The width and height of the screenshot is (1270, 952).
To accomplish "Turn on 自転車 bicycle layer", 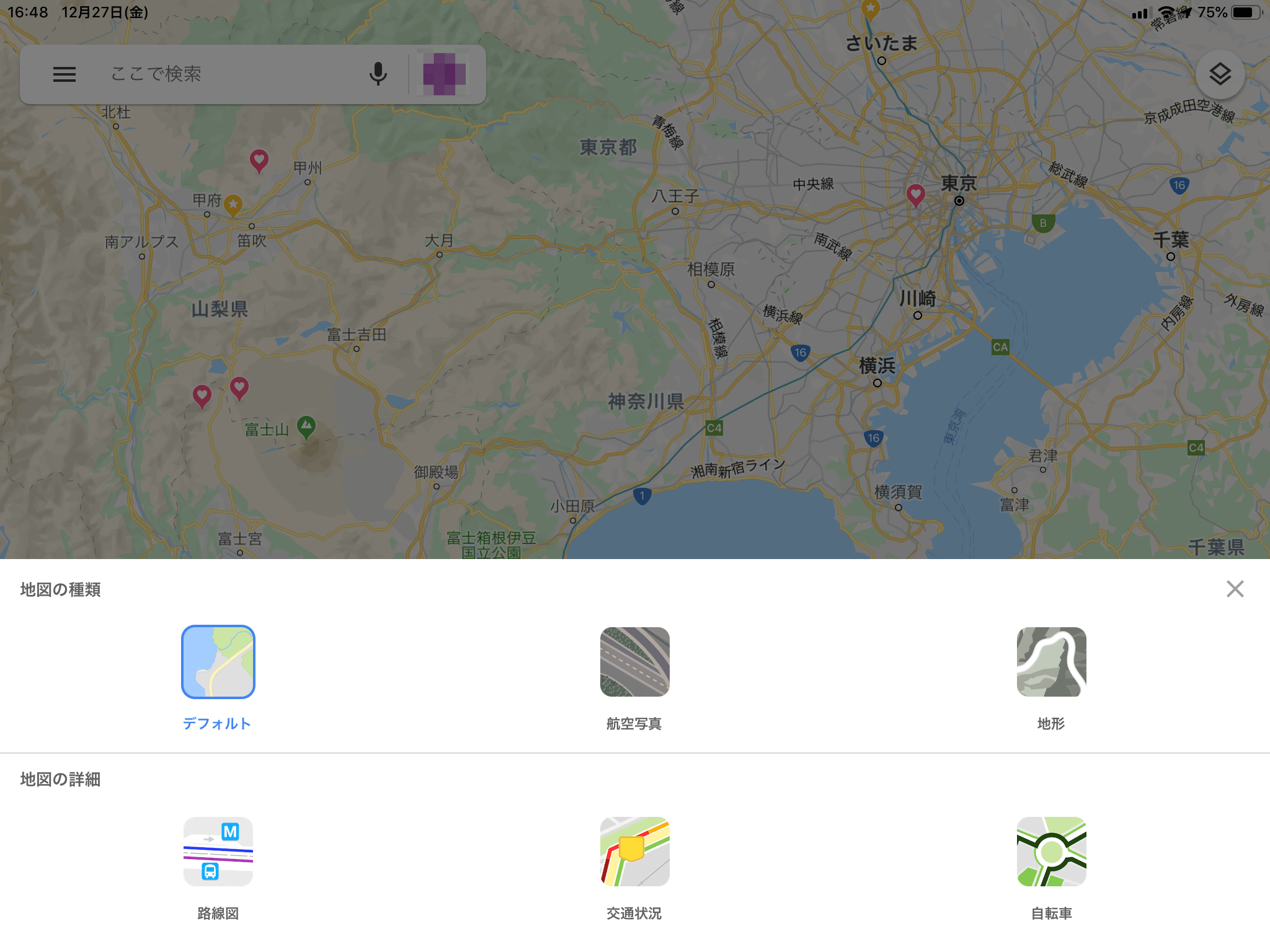I will (x=1051, y=852).
